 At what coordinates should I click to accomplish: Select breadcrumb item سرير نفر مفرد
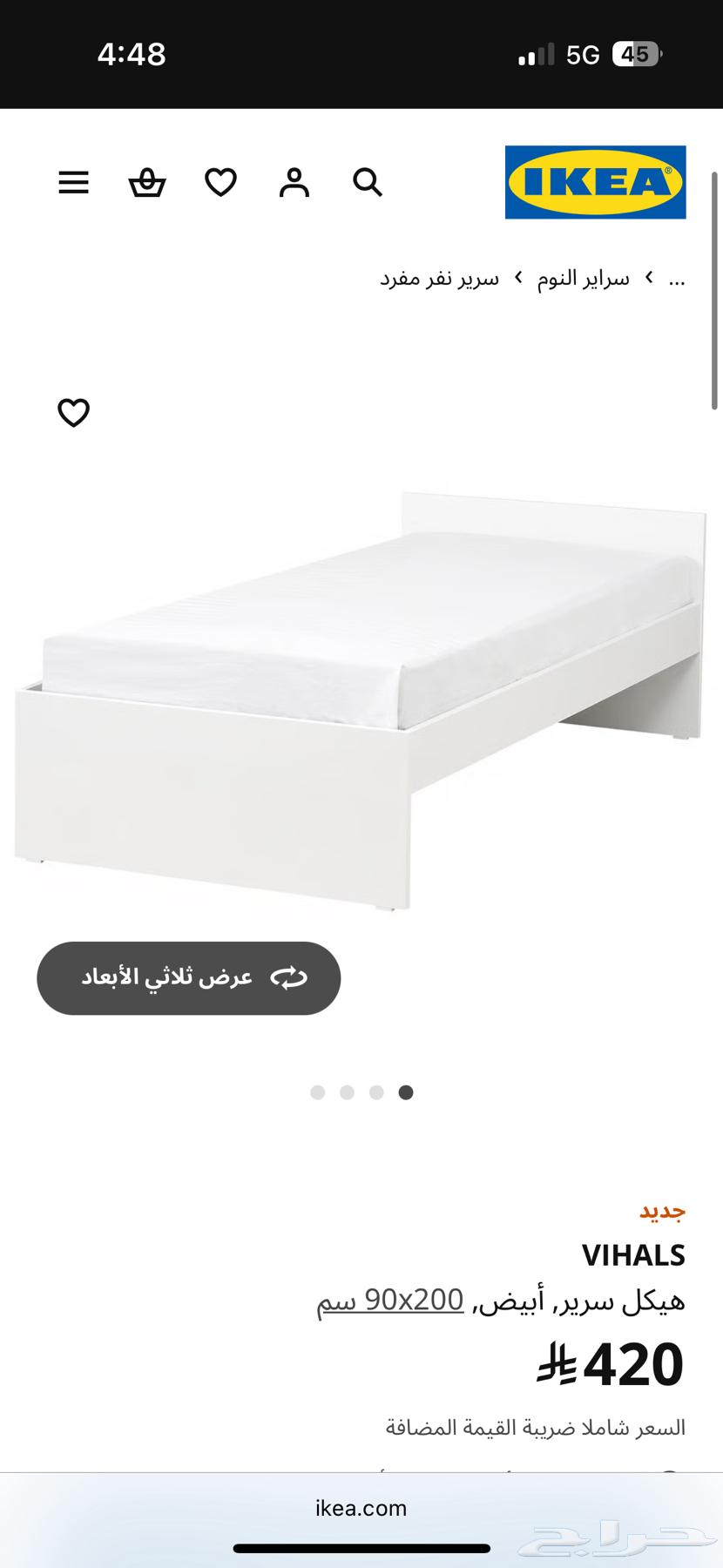click(x=436, y=277)
